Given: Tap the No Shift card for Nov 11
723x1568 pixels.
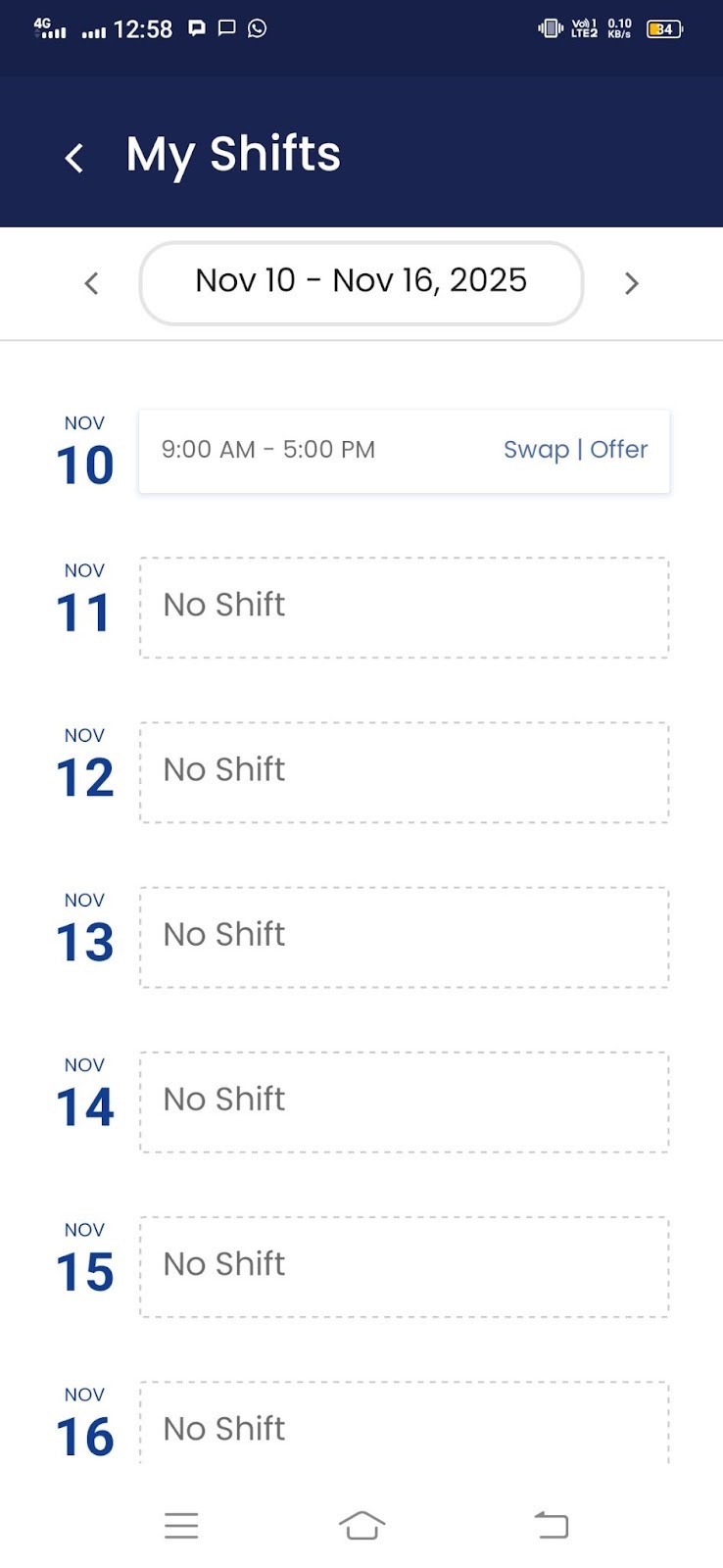Looking at the screenshot, I should 405,607.
